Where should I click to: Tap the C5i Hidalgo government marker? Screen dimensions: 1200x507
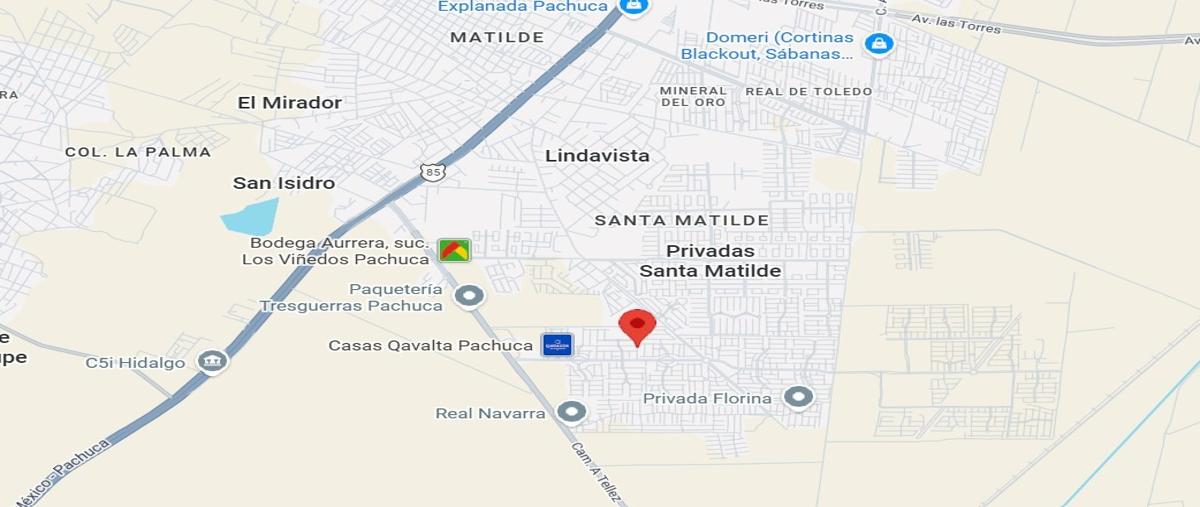[212, 362]
